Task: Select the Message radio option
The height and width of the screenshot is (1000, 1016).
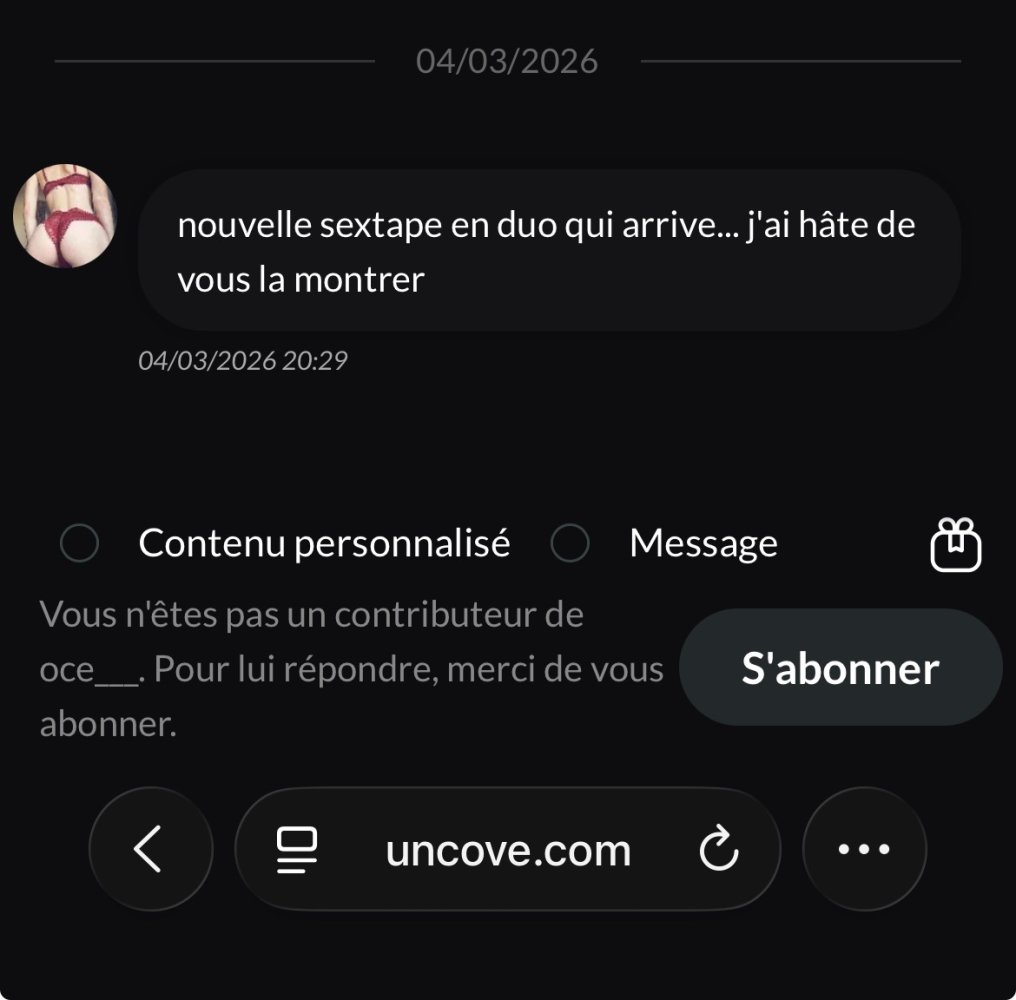Action: (570, 544)
